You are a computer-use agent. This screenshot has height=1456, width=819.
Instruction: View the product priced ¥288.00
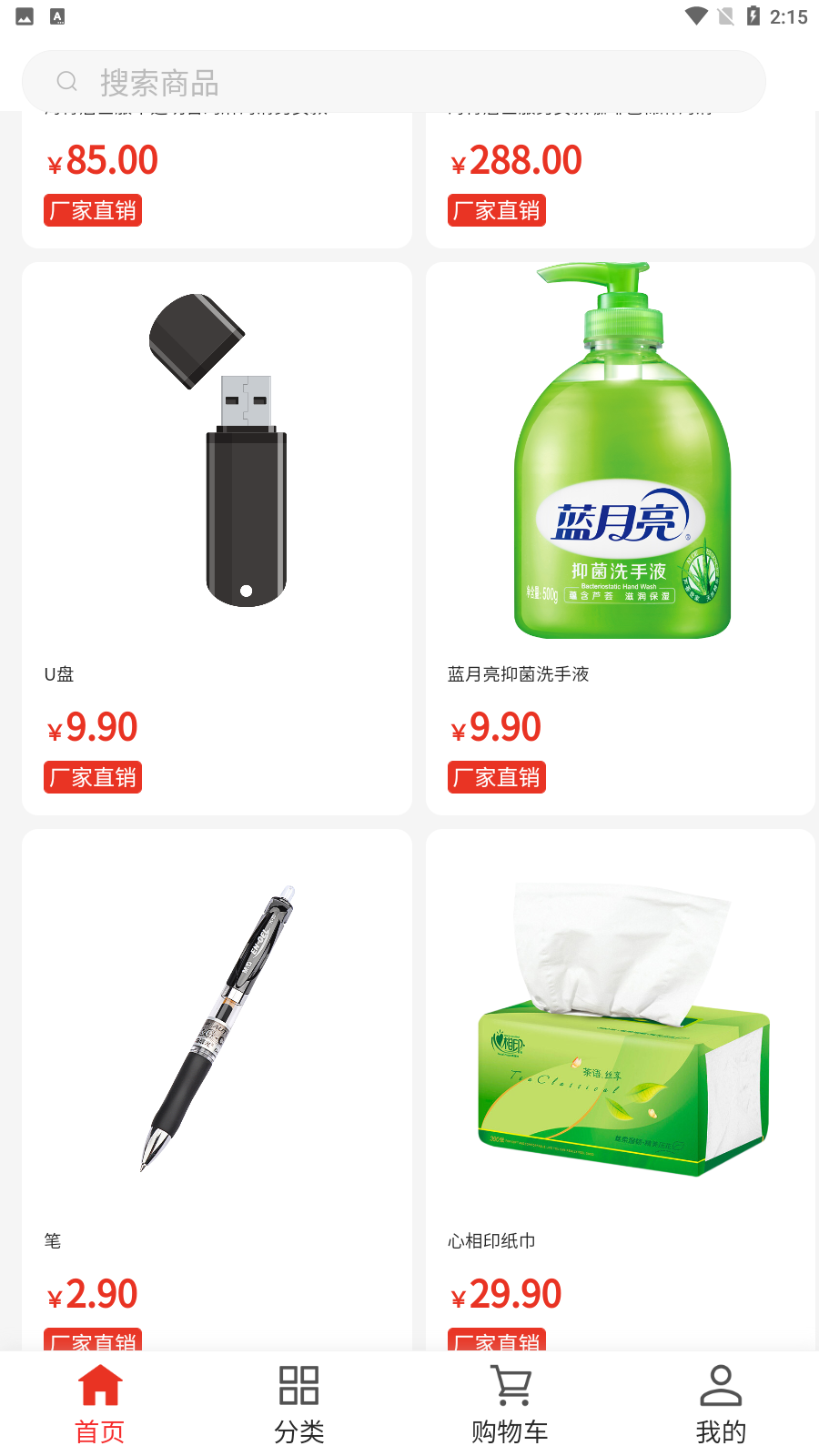tap(621, 177)
